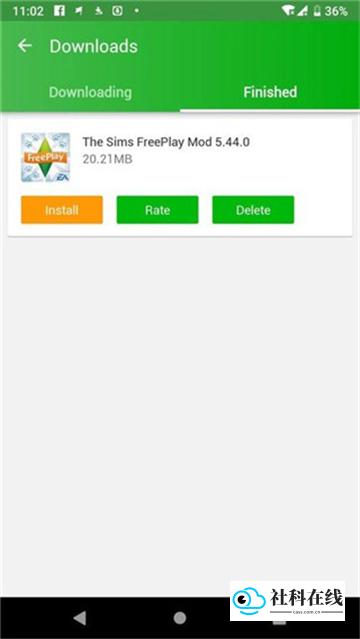This screenshot has width=360, height=639.
Task: Go to the home screen
Action: tap(180, 618)
